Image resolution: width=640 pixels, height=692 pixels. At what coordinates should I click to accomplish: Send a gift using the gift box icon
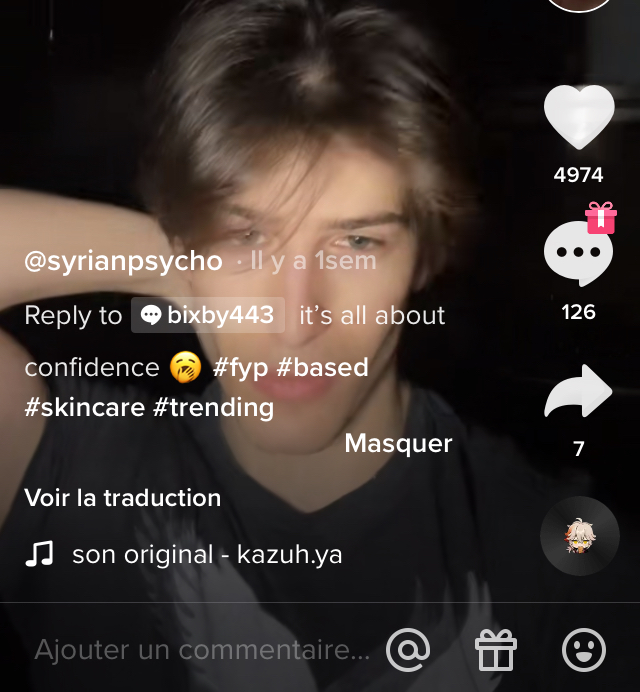click(495, 651)
